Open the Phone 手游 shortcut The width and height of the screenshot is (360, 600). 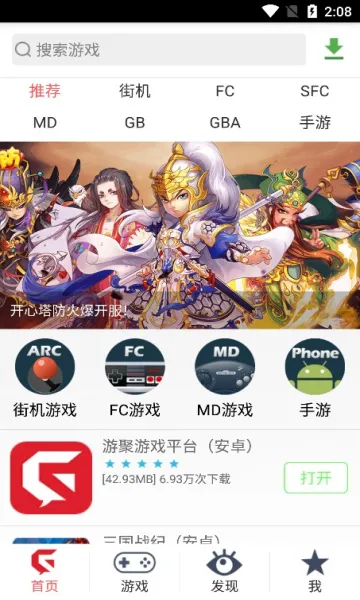[315, 378]
